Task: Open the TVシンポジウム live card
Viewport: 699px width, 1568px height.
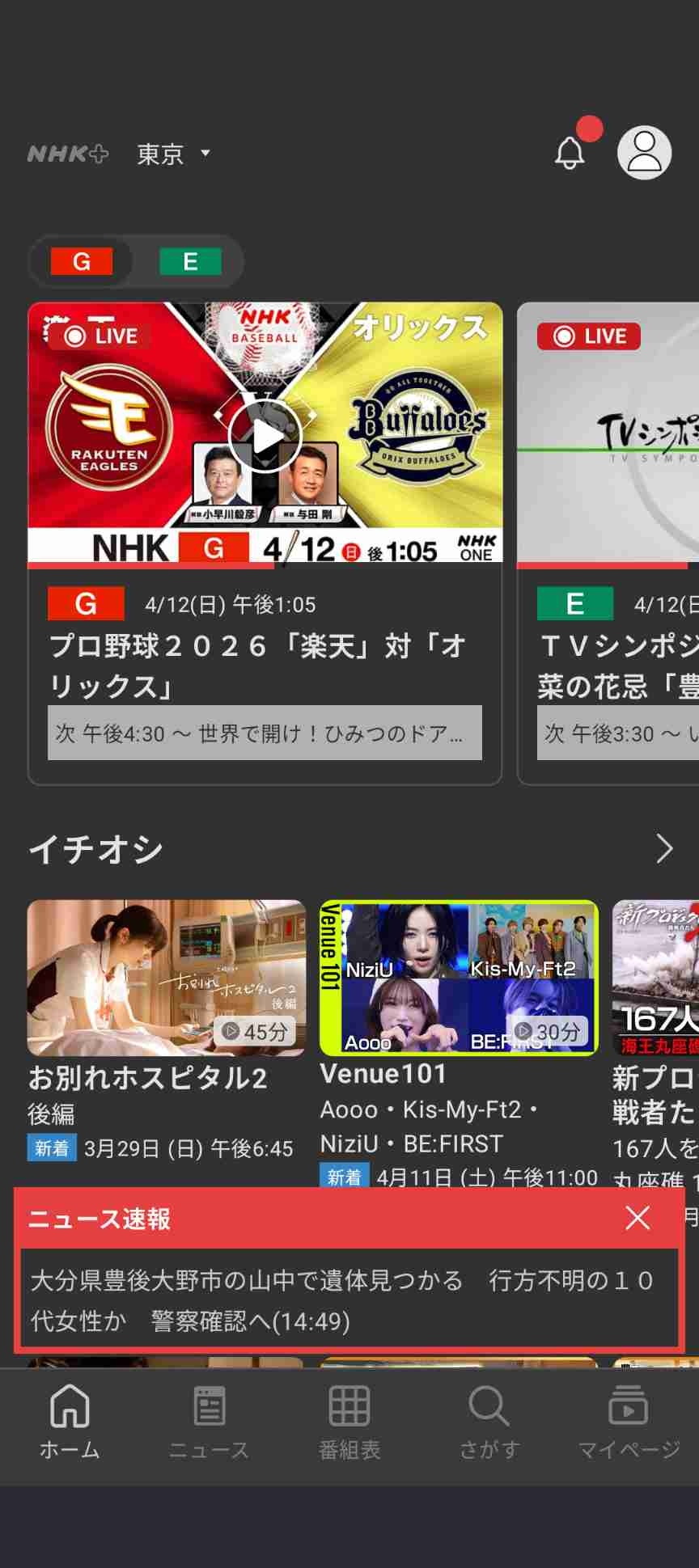Action: pyautogui.click(x=608, y=485)
